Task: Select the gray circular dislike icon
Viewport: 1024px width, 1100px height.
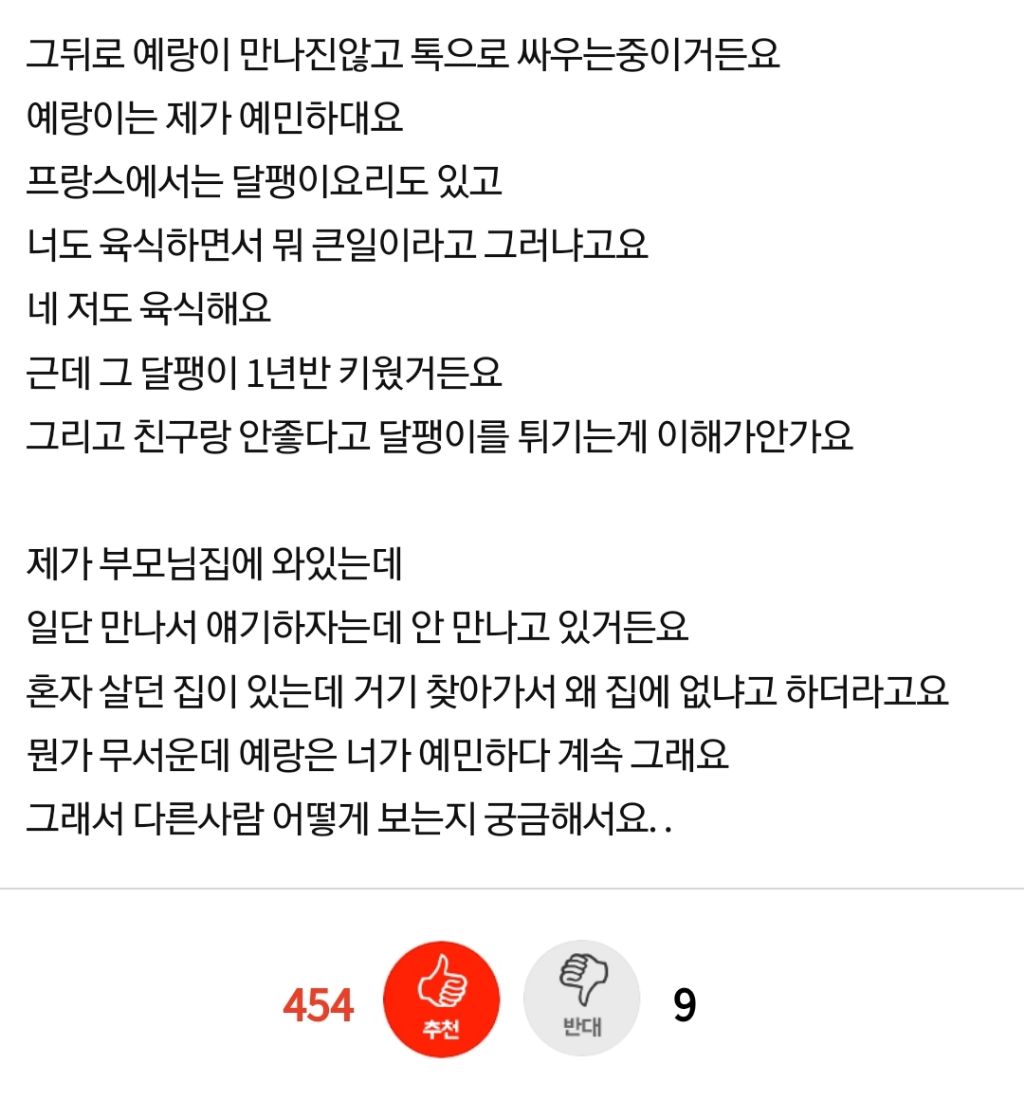Action: (x=583, y=998)
